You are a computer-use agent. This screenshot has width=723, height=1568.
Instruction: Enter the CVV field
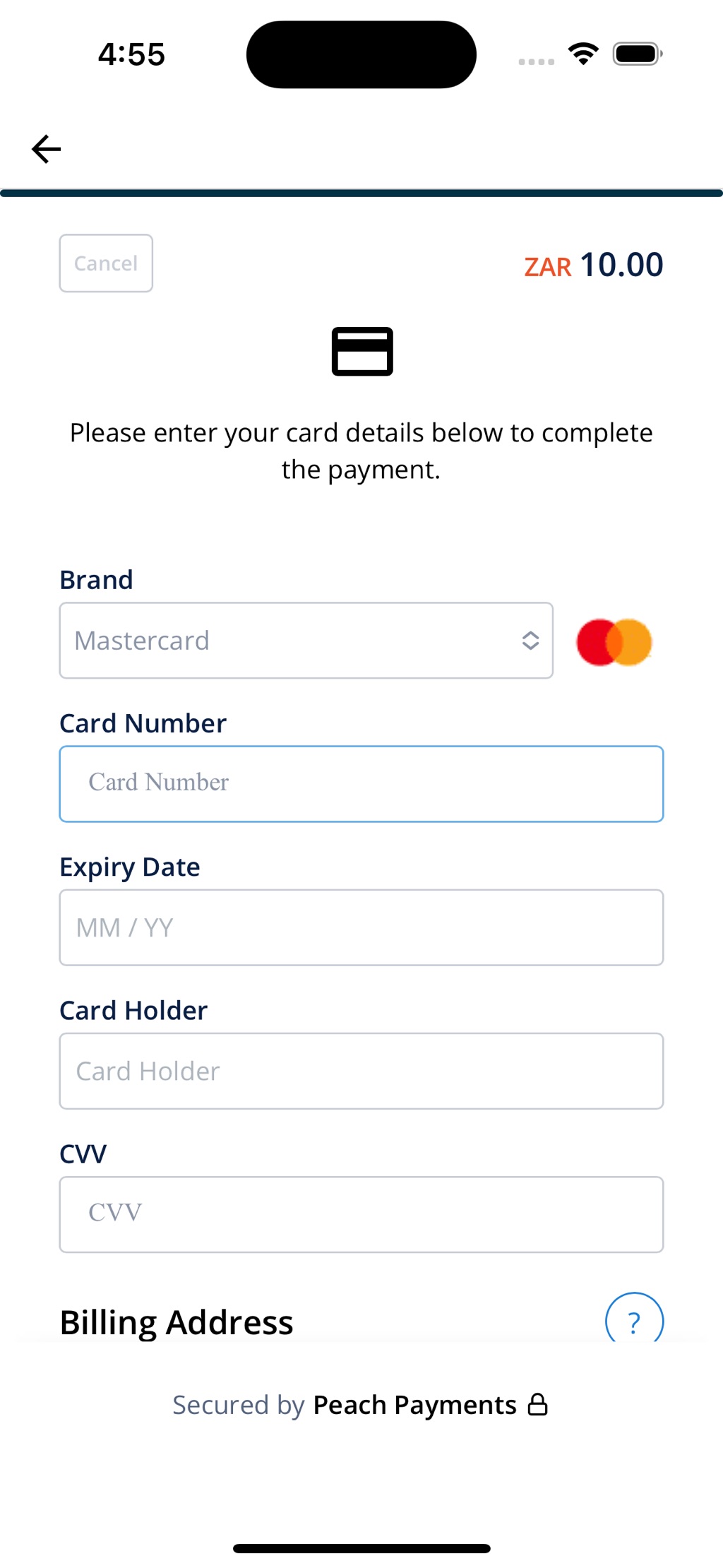(361, 1214)
